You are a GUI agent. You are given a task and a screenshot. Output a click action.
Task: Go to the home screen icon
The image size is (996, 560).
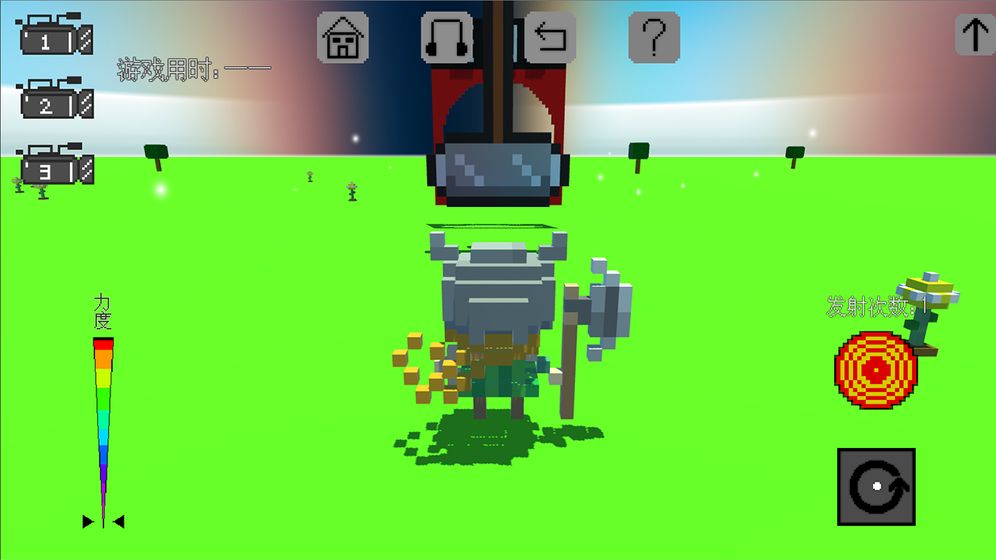tap(343, 38)
